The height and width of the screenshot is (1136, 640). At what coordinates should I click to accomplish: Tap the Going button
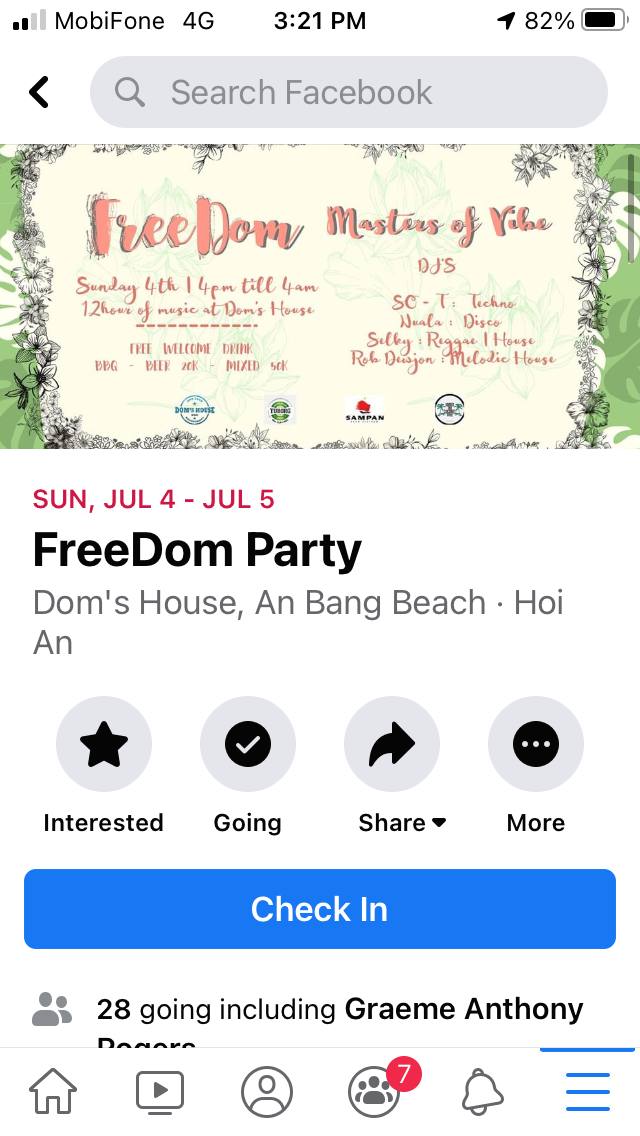click(247, 745)
